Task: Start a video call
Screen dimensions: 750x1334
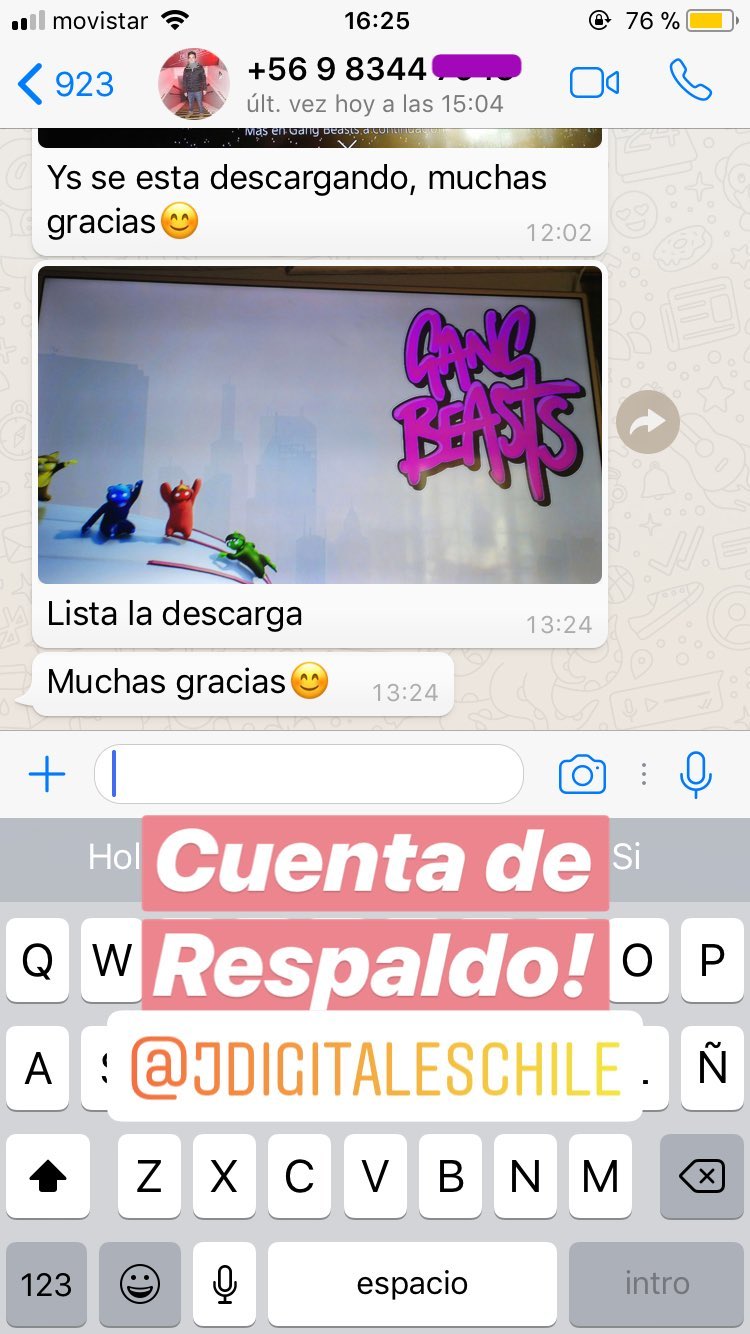Action: tap(595, 83)
